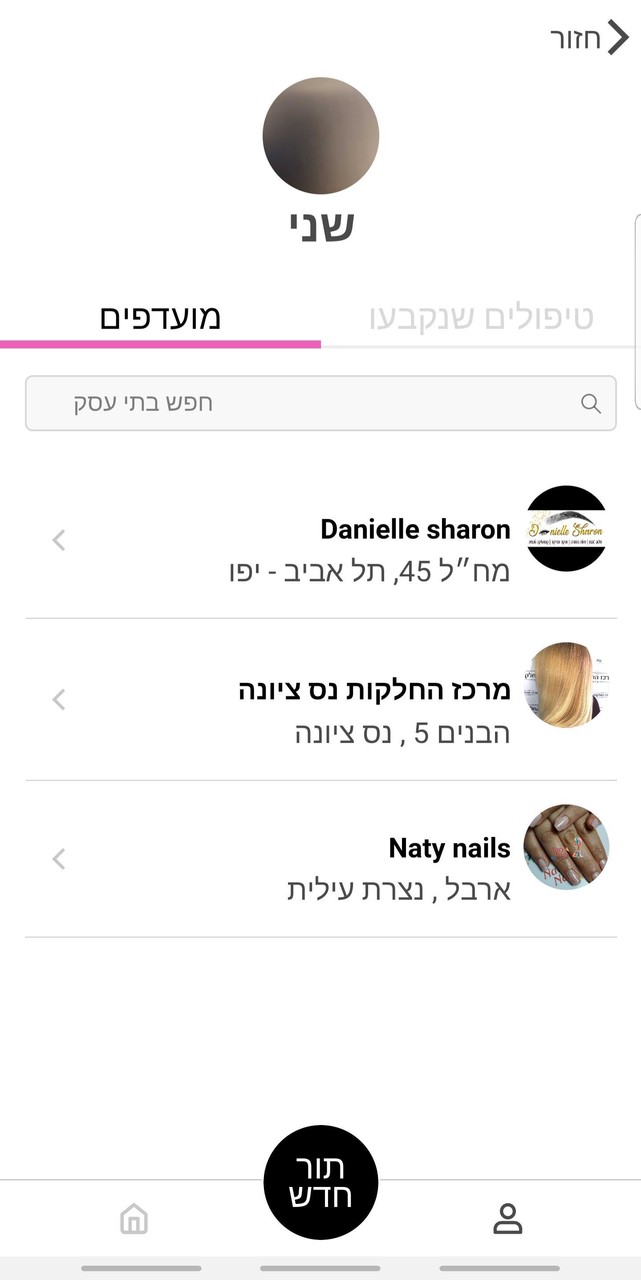
Task: Open the profile tab
Action: (508, 1219)
